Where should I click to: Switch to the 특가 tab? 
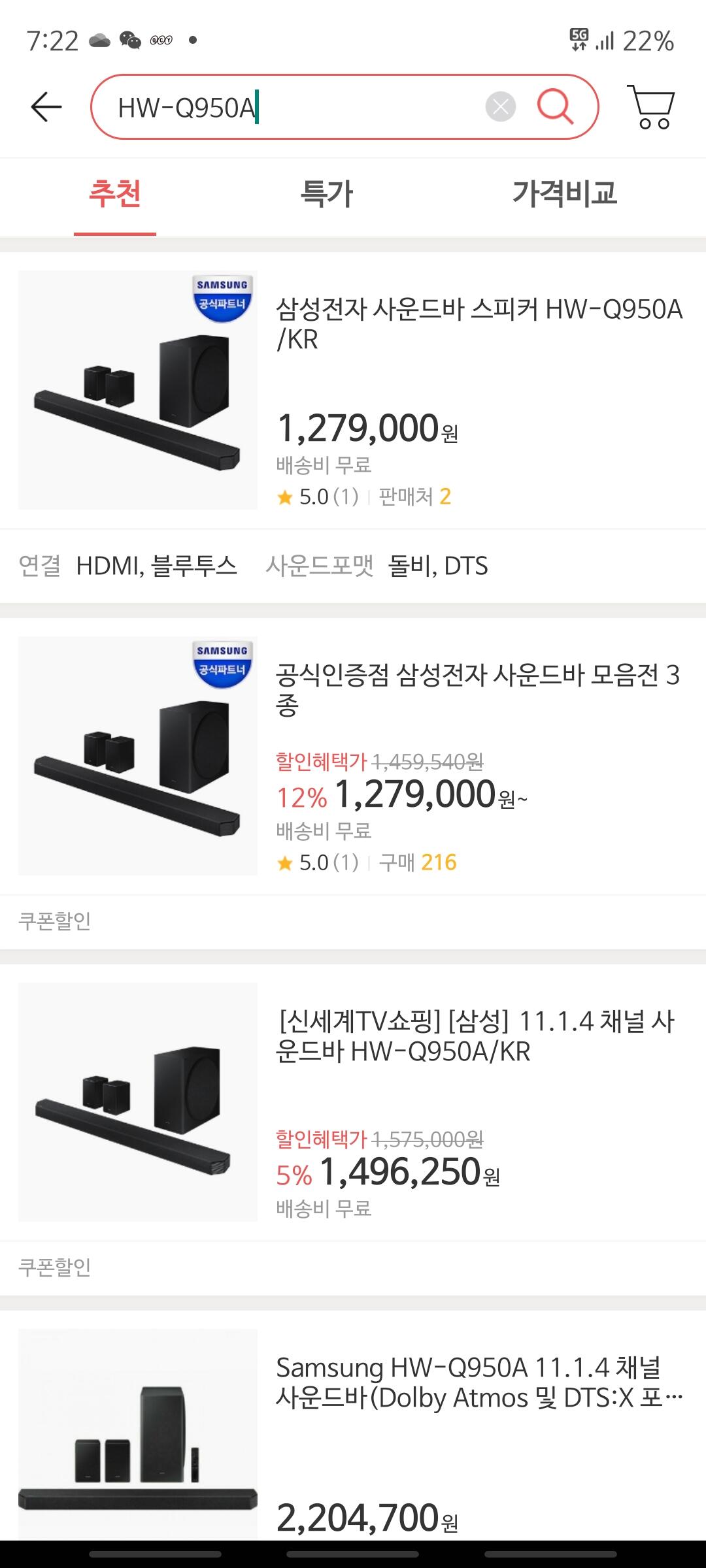pyautogui.click(x=327, y=194)
